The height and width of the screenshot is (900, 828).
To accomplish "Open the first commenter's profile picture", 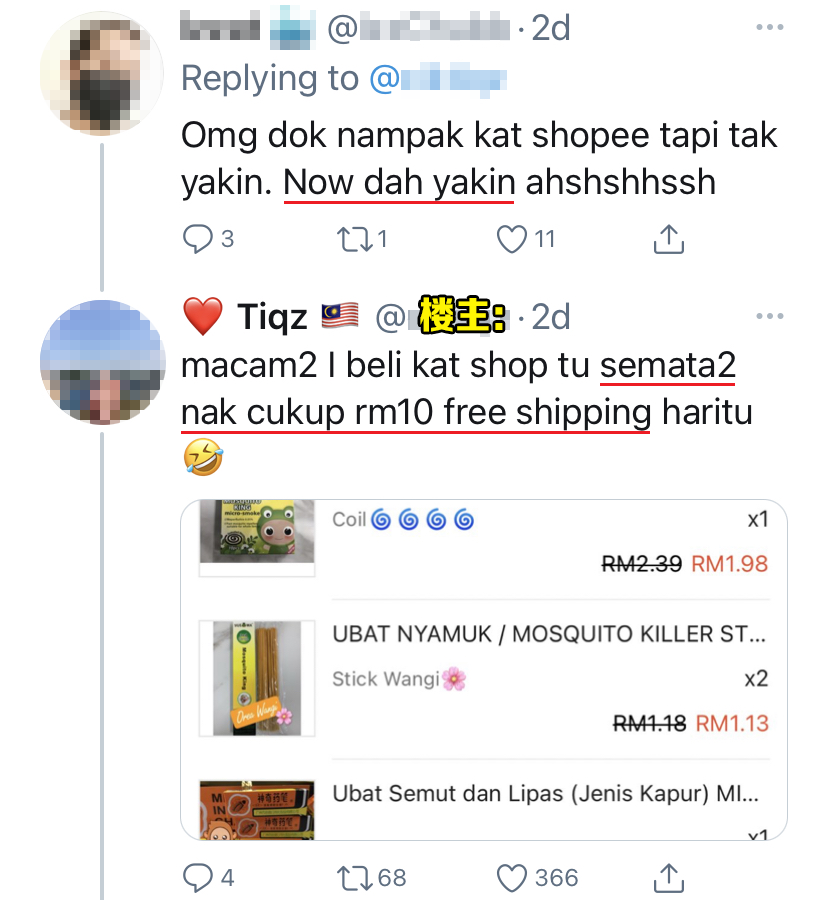I will coord(102,73).
